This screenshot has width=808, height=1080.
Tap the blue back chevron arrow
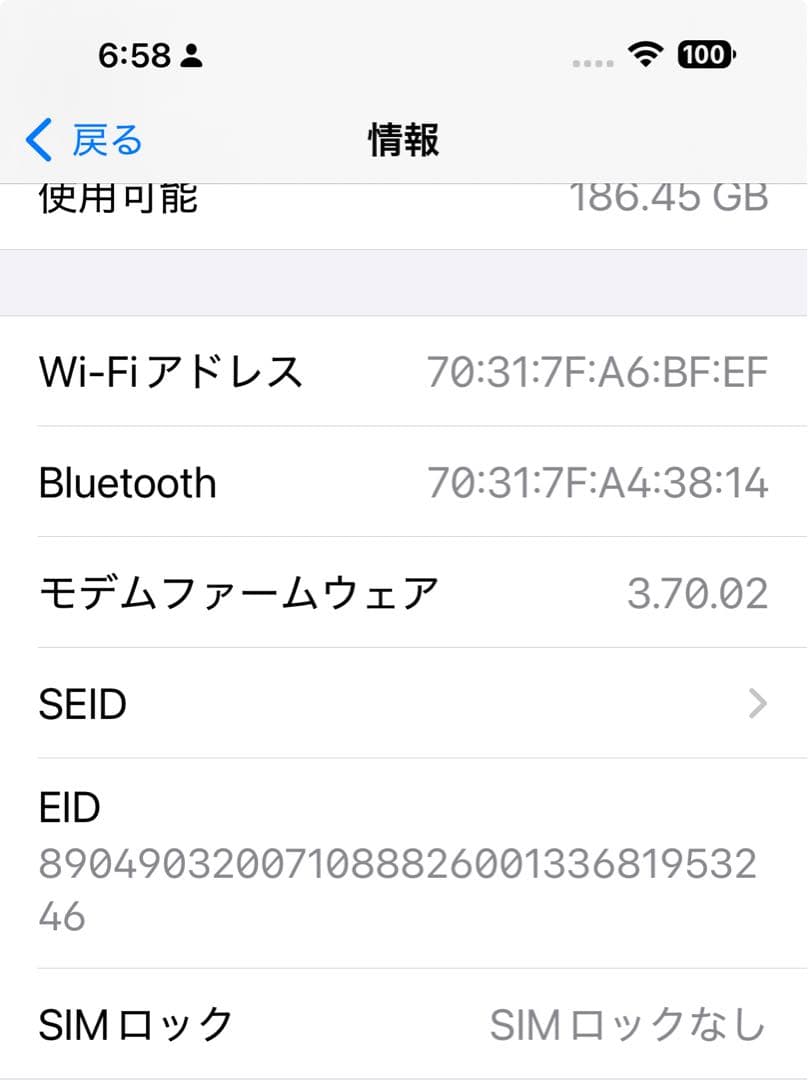[38, 141]
